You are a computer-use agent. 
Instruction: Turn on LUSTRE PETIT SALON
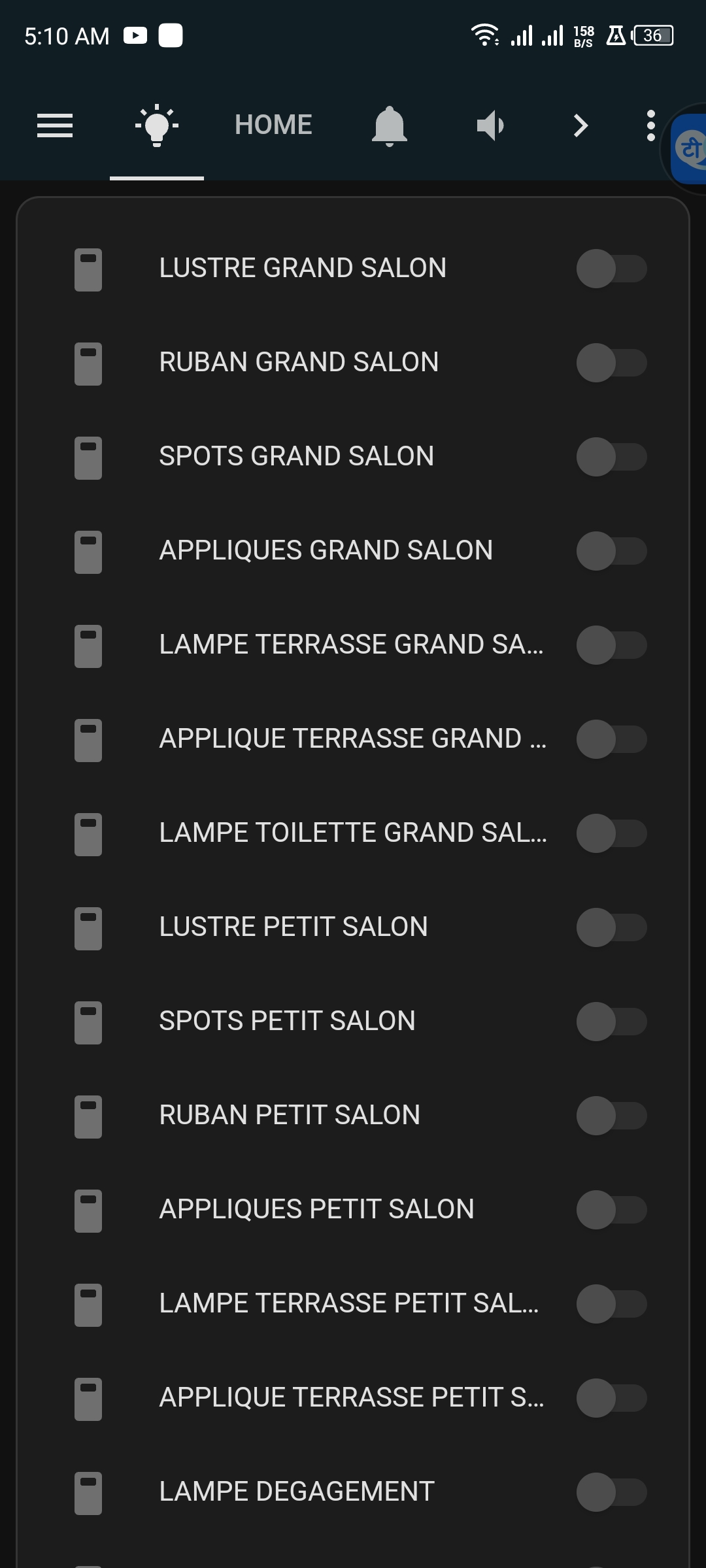611,927
